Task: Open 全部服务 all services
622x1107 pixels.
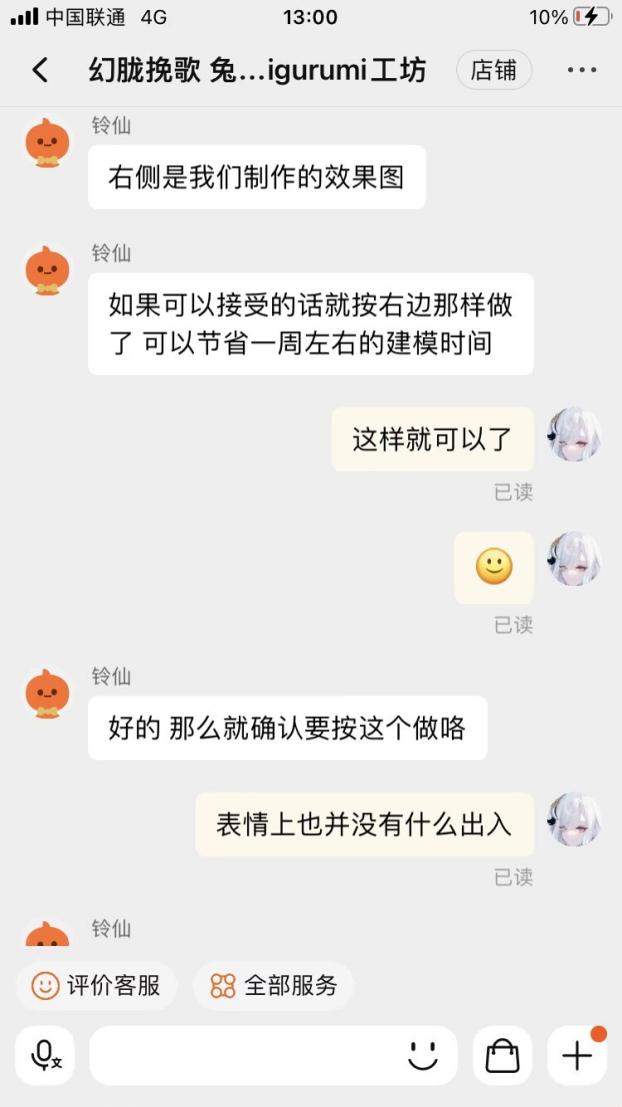Action: click(x=274, y=986)
